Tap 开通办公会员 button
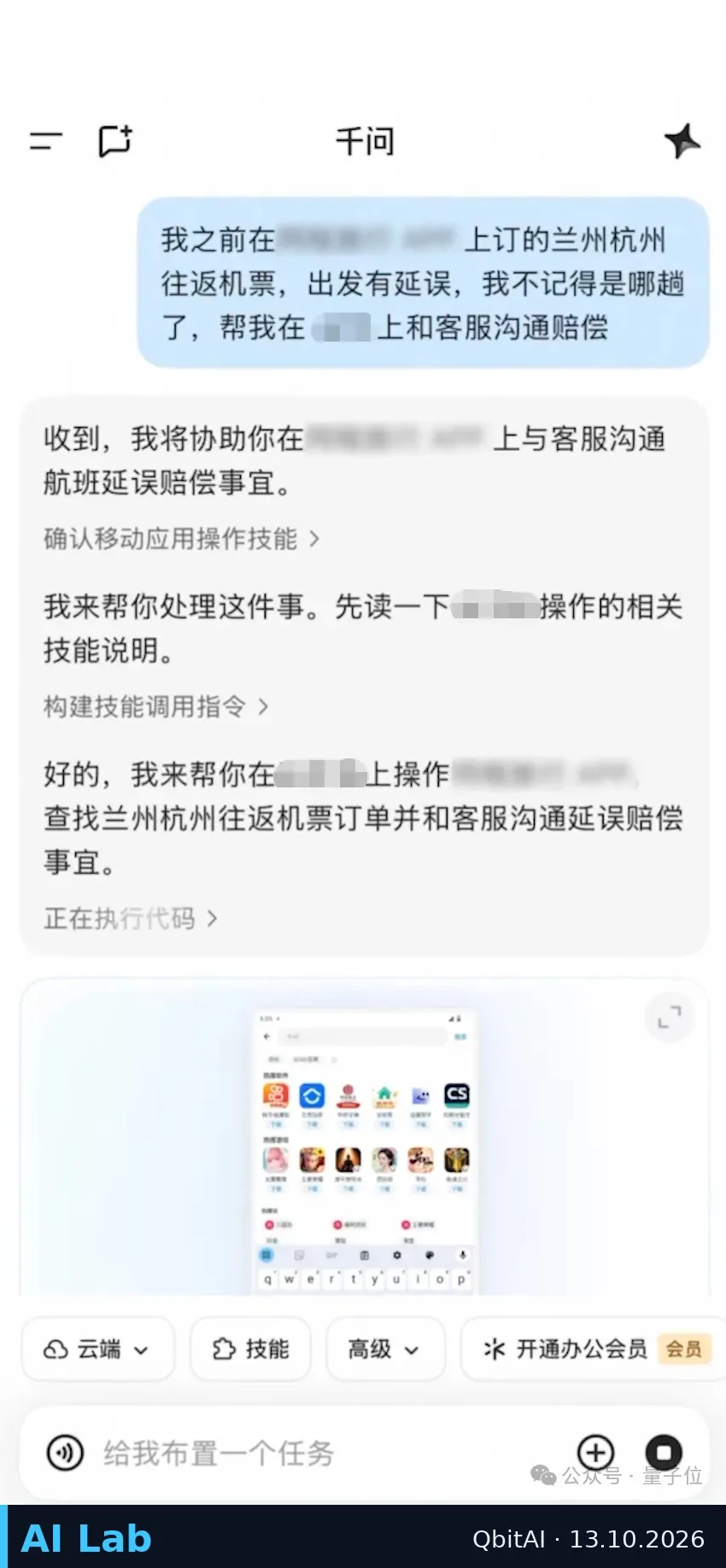726x1568 pixels. pos(593,1349)
